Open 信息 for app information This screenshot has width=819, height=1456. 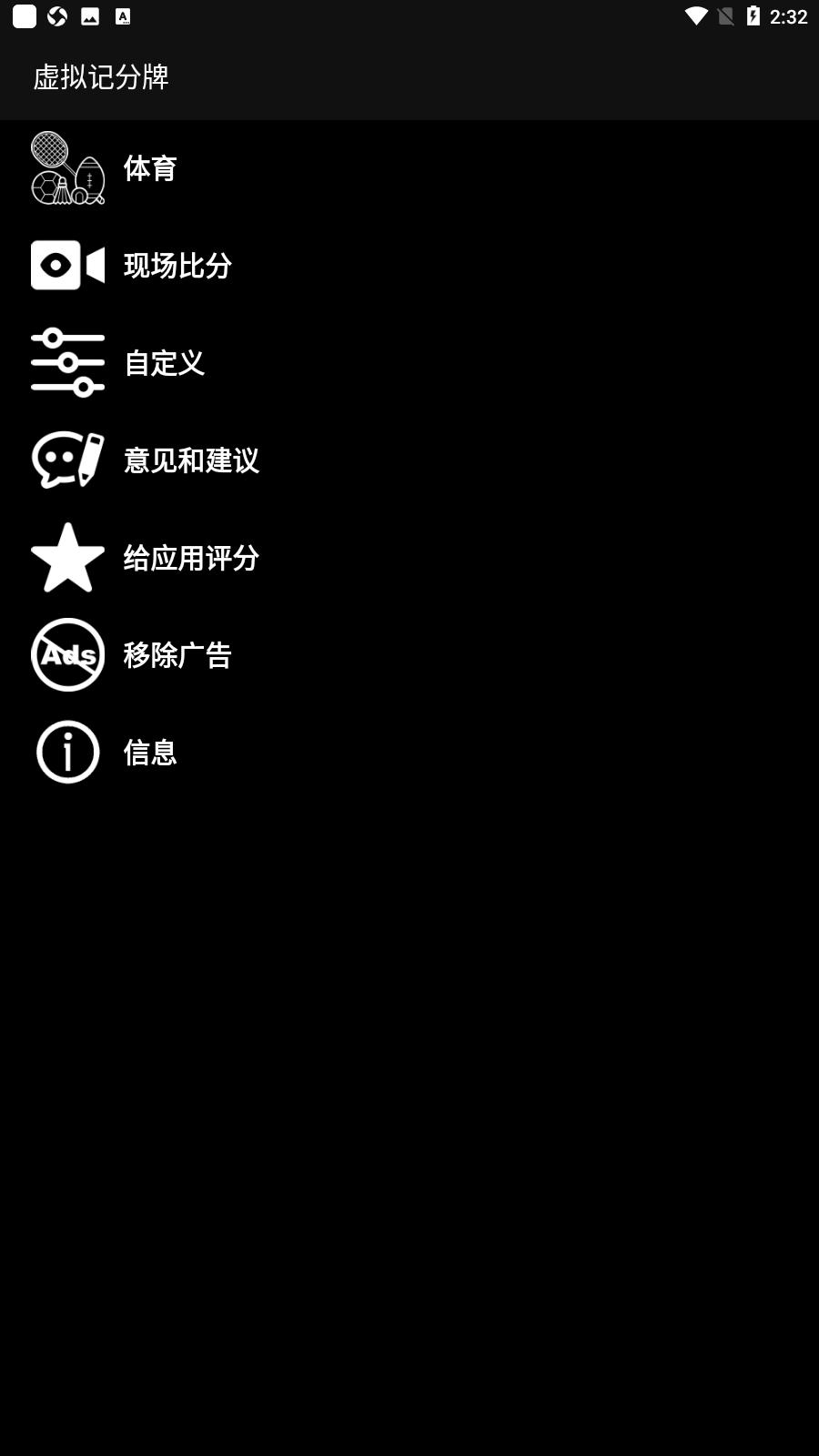pos(149,753)
